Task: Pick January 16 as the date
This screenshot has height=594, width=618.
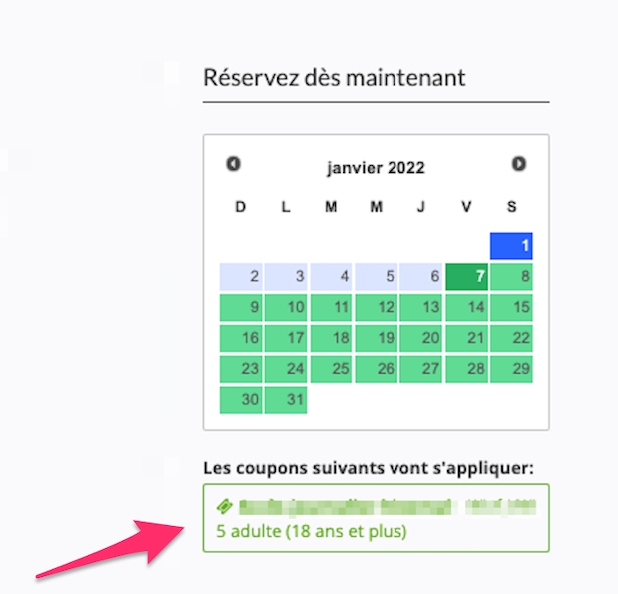Action: [x=241, y=338]
